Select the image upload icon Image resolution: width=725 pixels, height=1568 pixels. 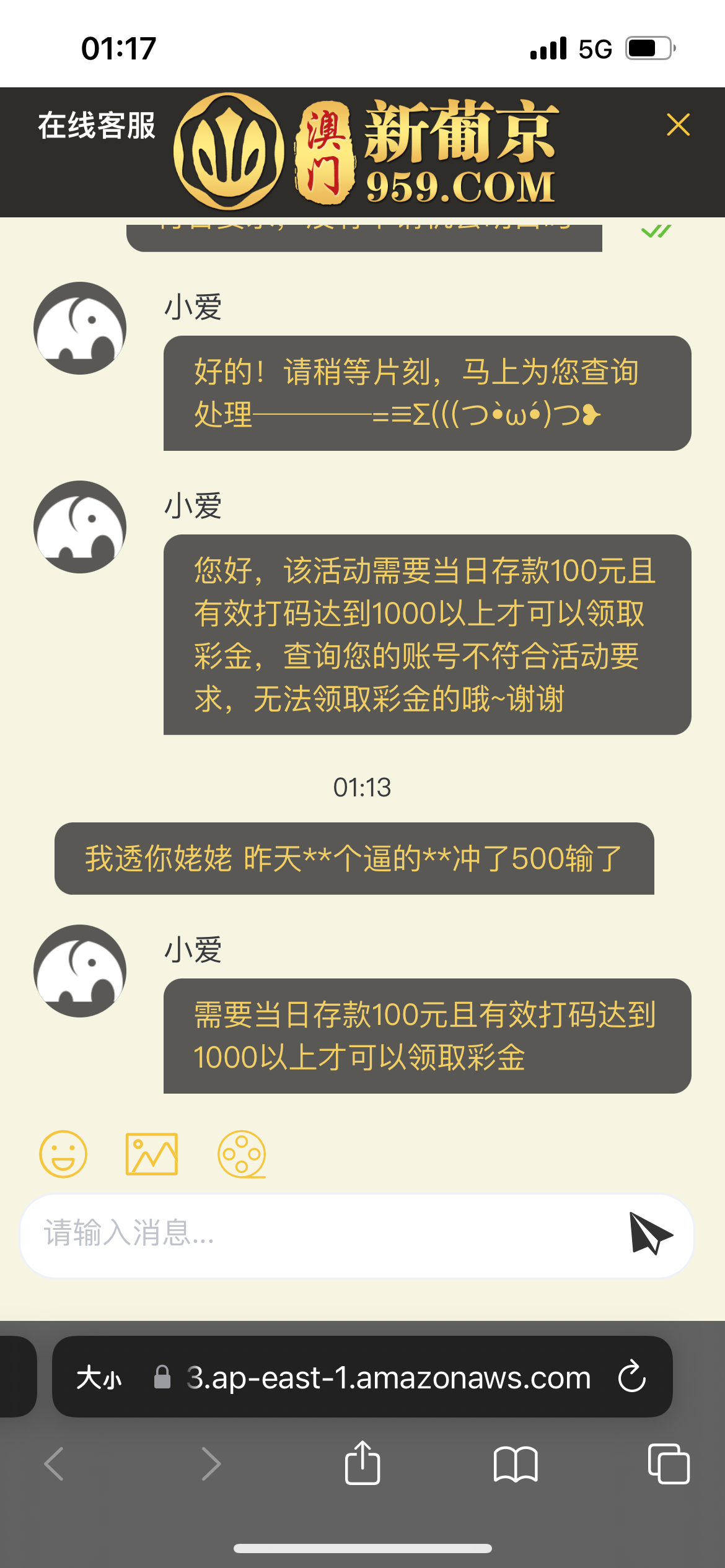(152, 1153)
